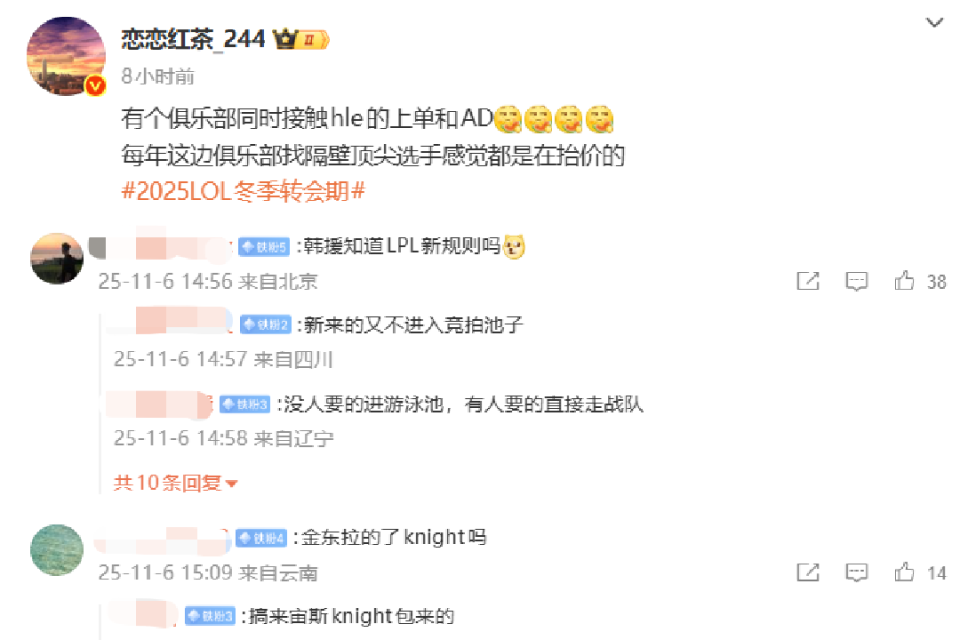Like the comment 金东拉的了knight吗
This screenshot has height=640, width=960.
[x=905, y=572]
